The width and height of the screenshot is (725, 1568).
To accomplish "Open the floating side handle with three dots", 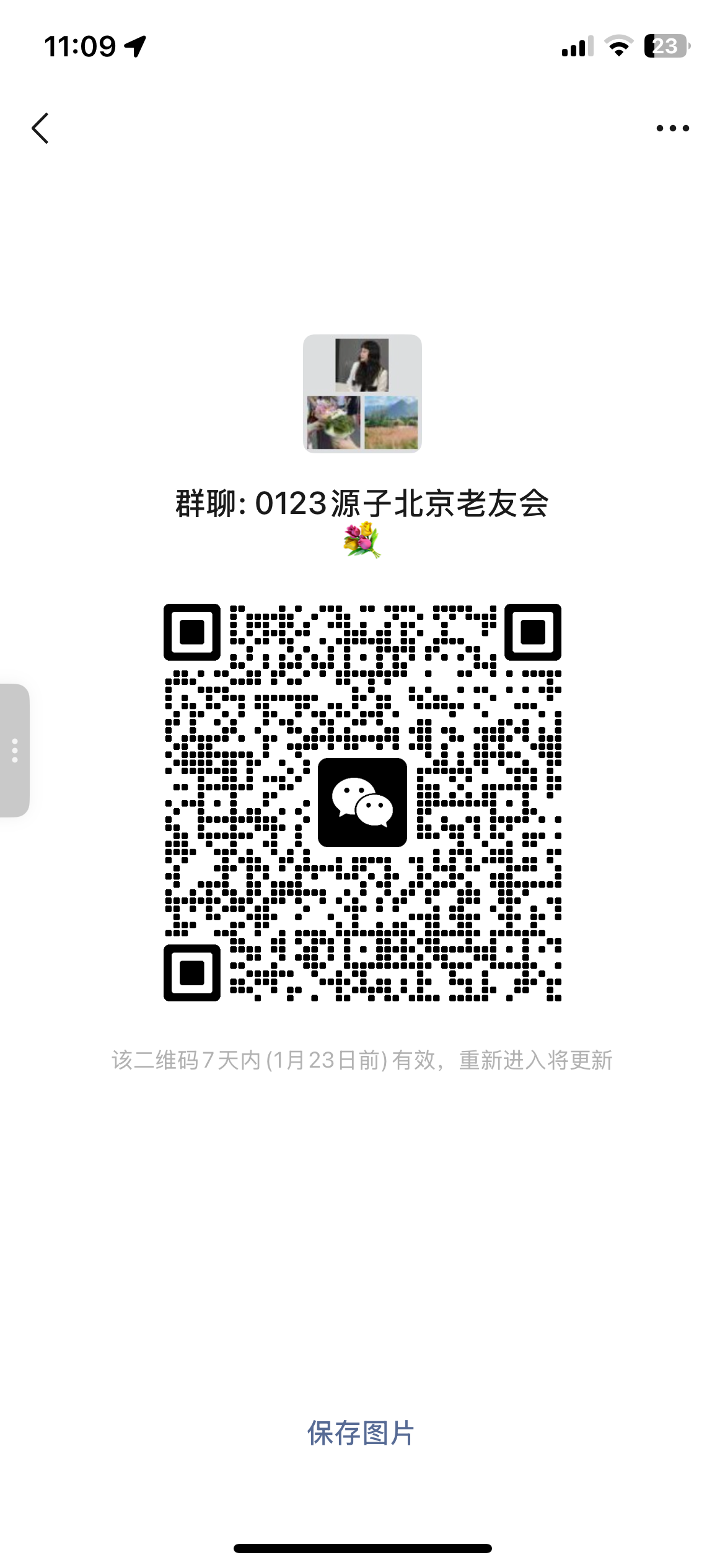I will [x=15, y=750].
